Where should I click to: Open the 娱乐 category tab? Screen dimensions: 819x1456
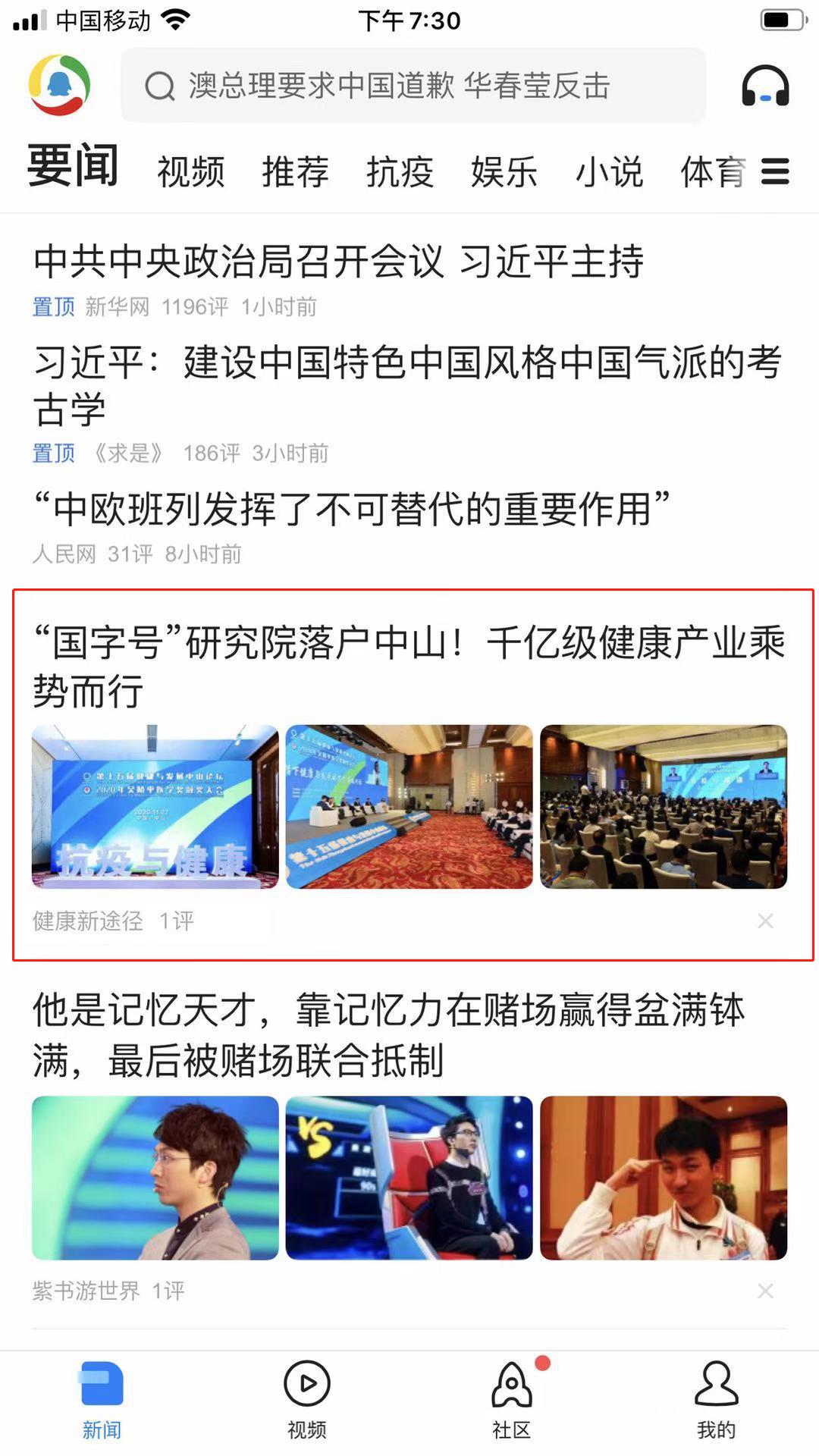pos(504,171)
